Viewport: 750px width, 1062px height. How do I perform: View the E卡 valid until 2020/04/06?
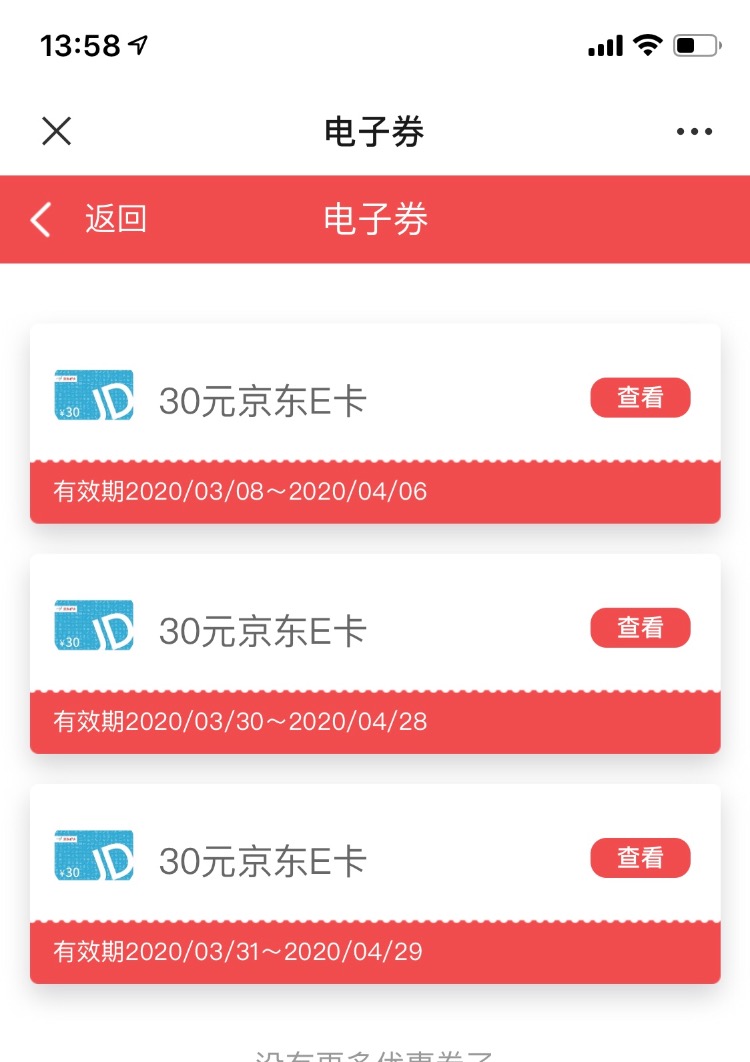[640, 398]
